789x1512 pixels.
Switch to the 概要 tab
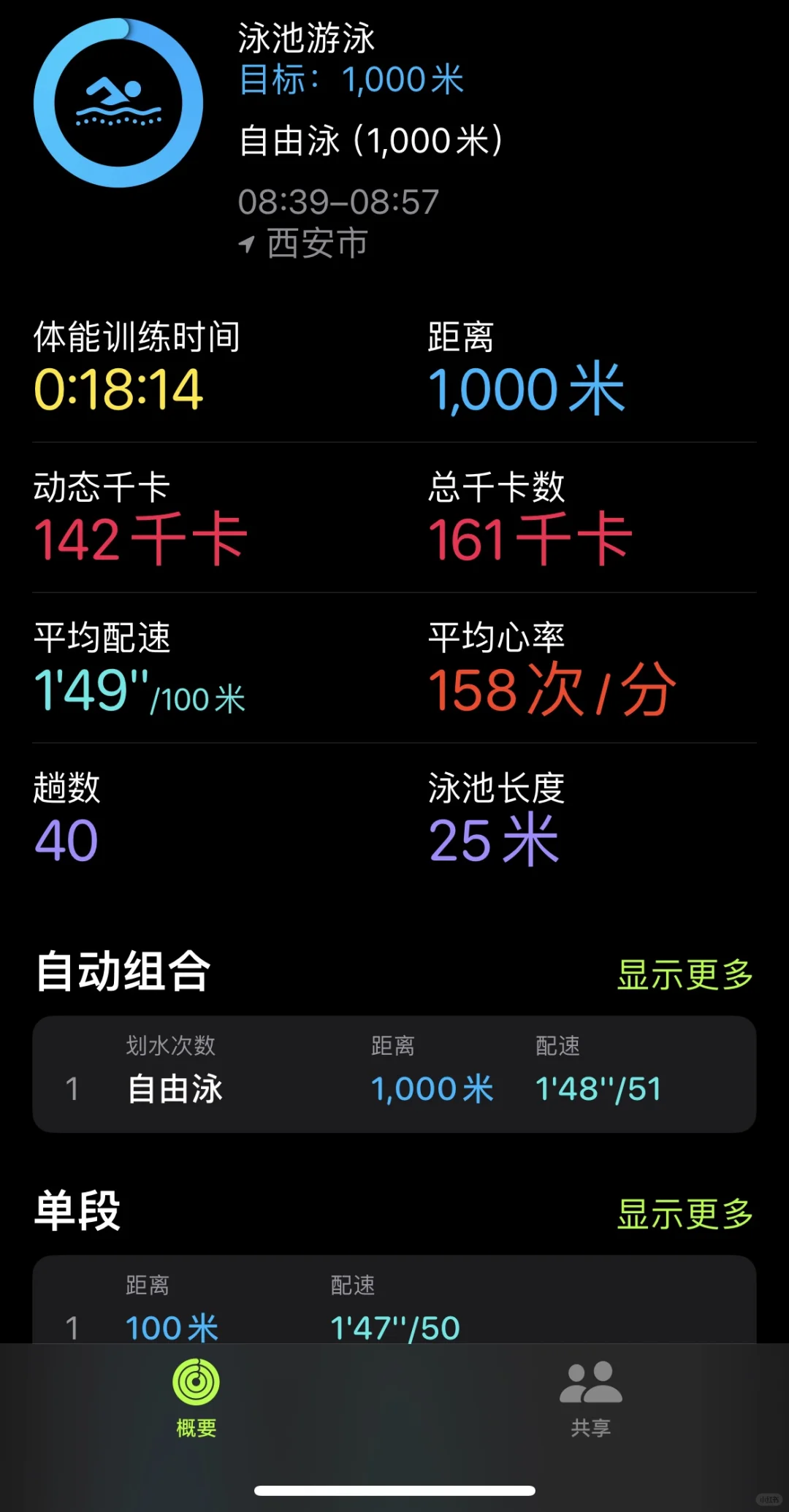197,1398
